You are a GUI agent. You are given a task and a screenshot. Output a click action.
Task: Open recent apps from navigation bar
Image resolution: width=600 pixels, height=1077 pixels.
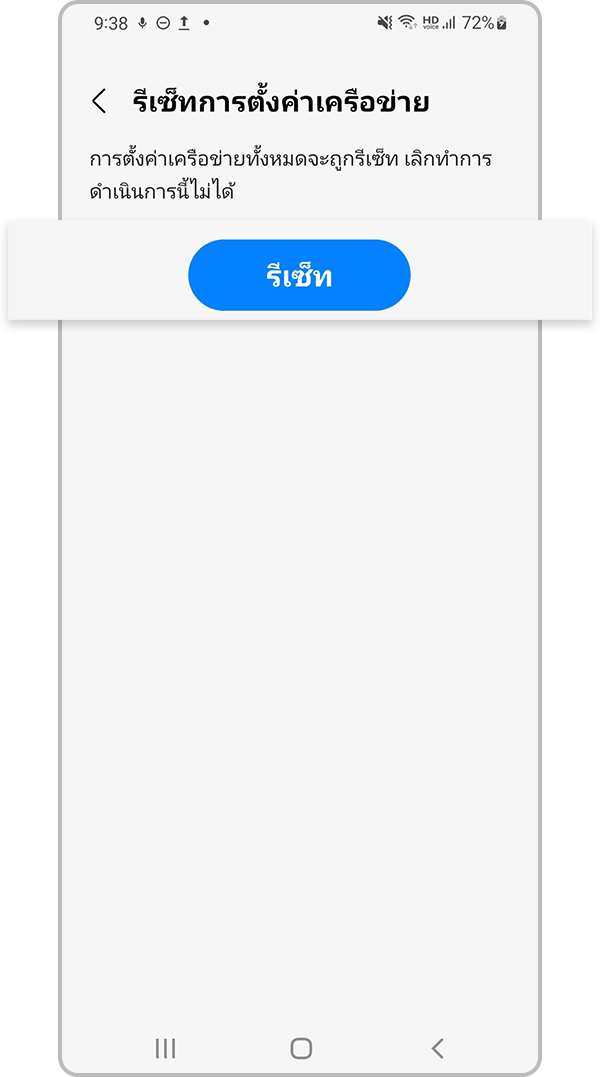166,1048
